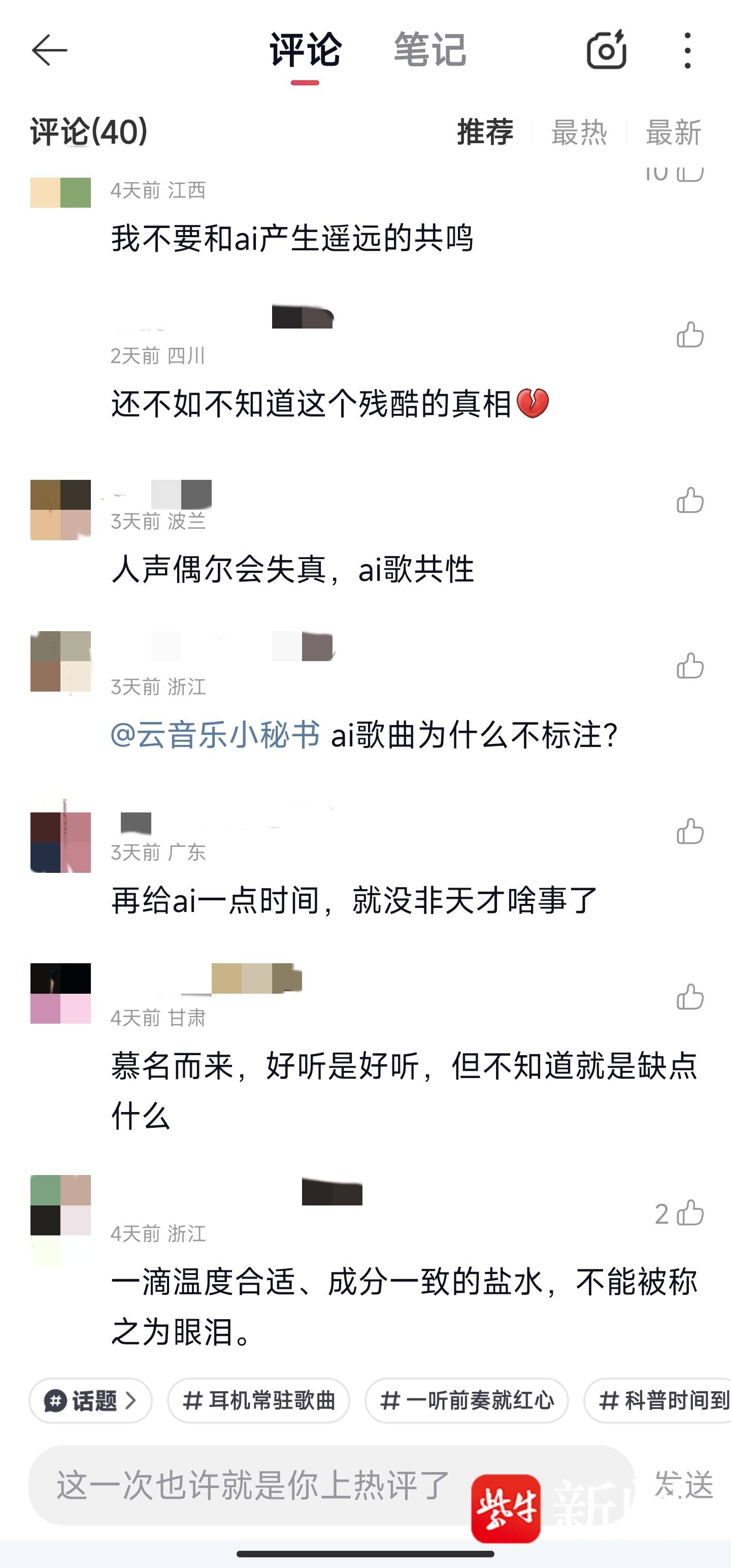The height and width of the screenshot is (1568, 731).
Task: Like the comment asking why ai歌曲 isn't labeled
Action: [x=689, y=666]
